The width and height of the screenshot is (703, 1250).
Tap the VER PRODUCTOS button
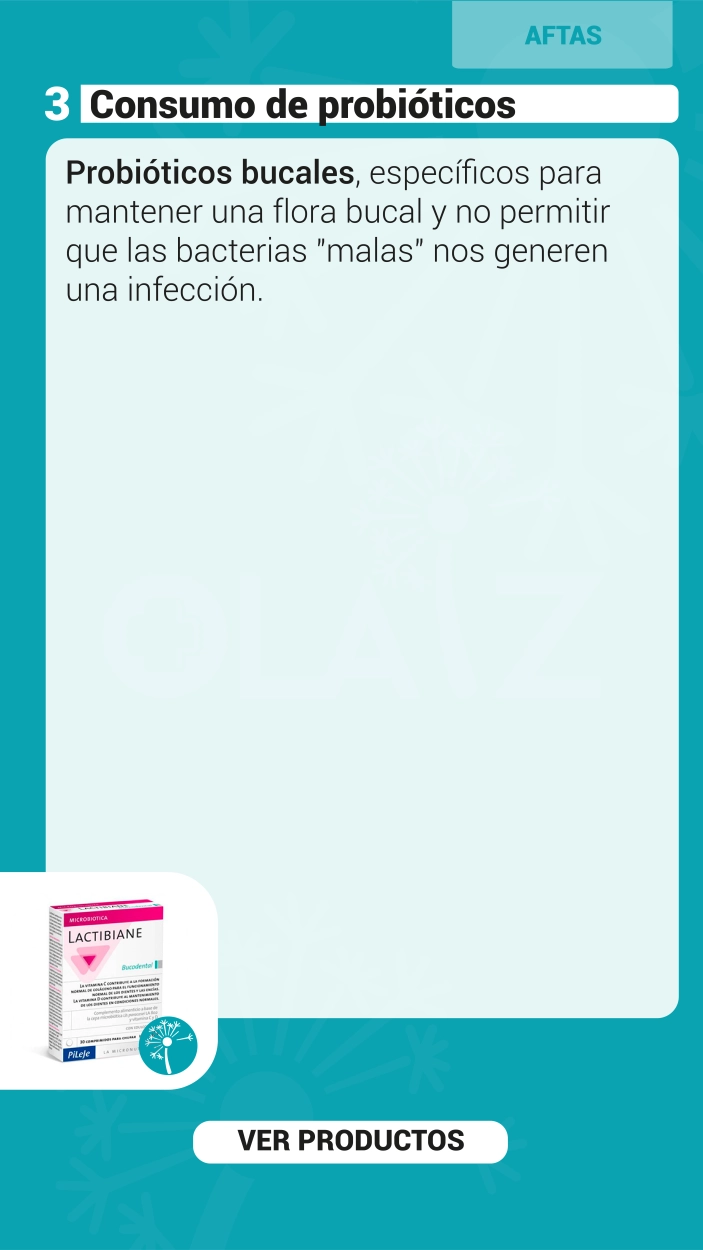click(350, 1141)
